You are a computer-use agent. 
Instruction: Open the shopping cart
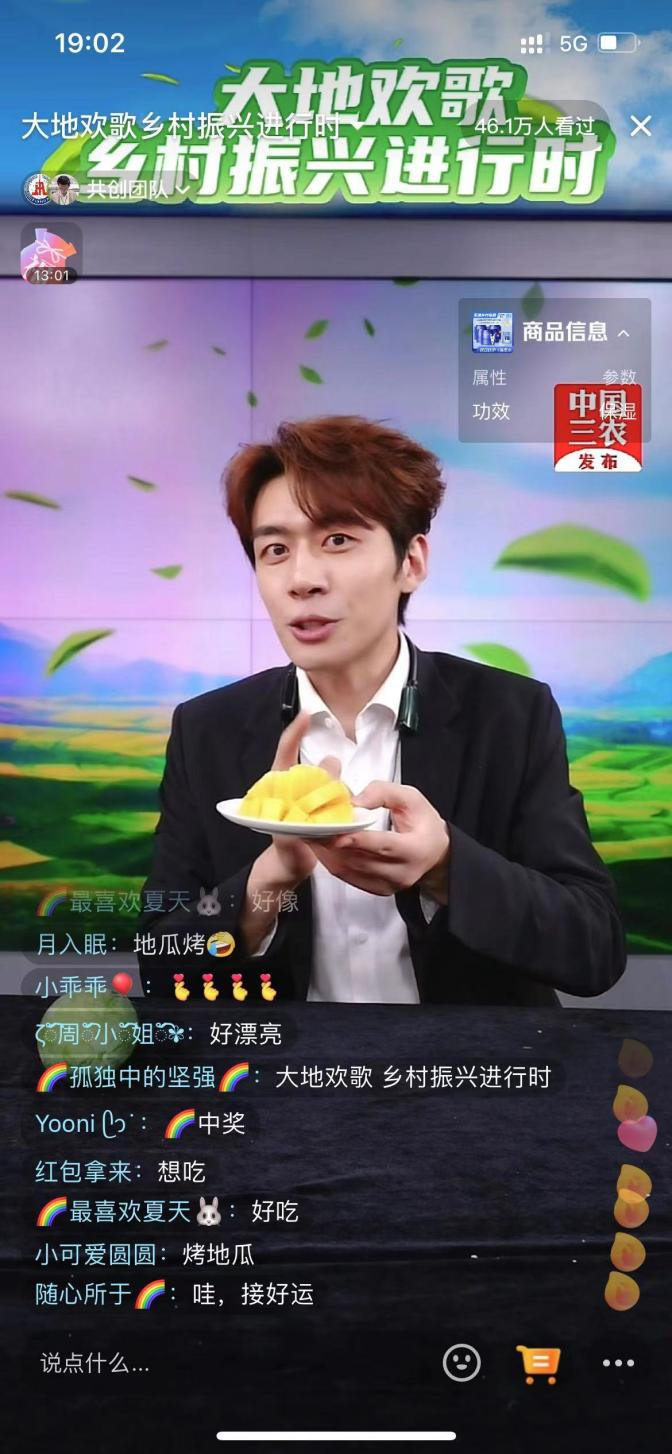coord(538,1363)
